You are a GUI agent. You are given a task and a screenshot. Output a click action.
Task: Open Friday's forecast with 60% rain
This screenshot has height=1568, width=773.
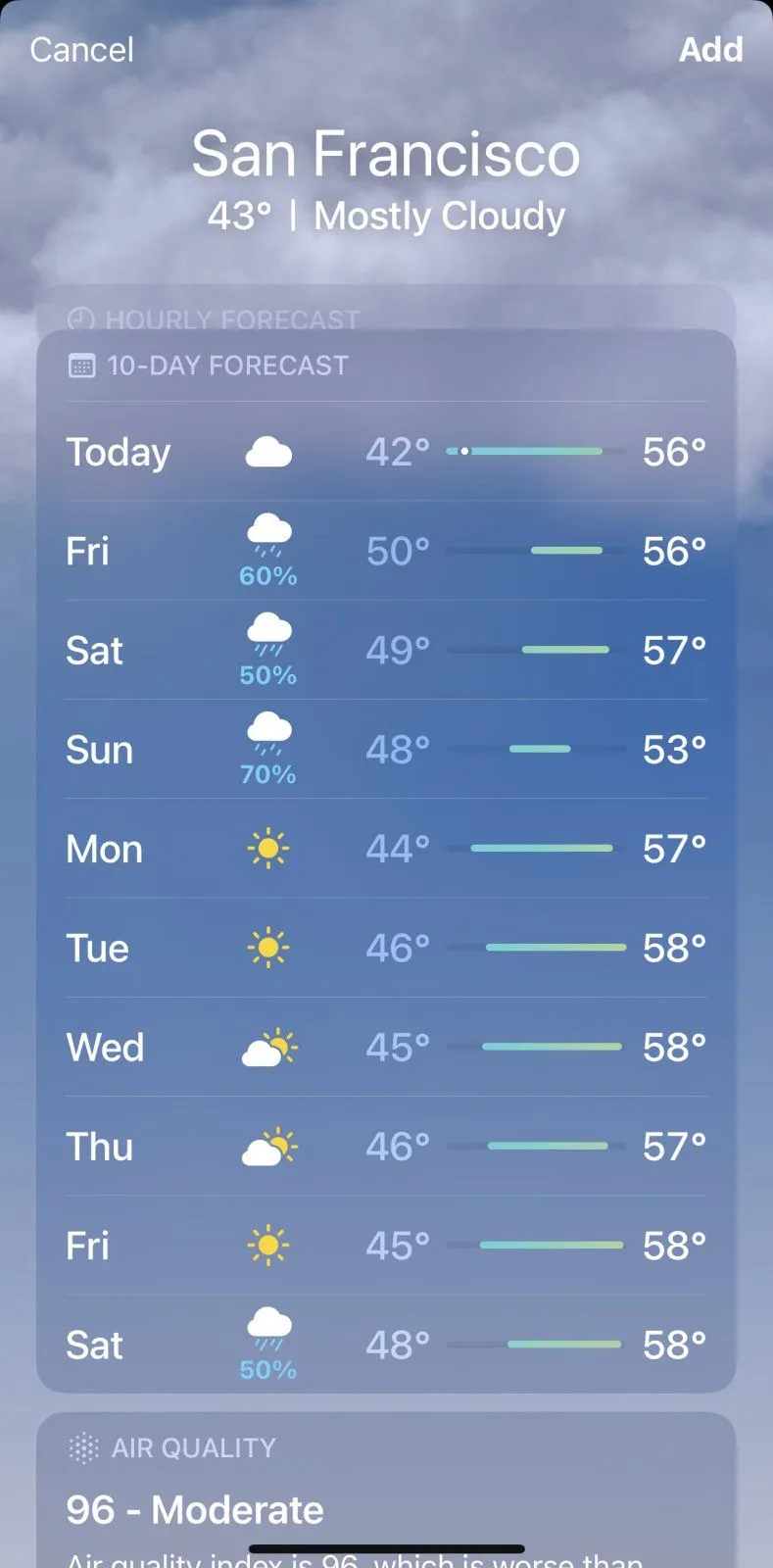click(x=386, y=552)
